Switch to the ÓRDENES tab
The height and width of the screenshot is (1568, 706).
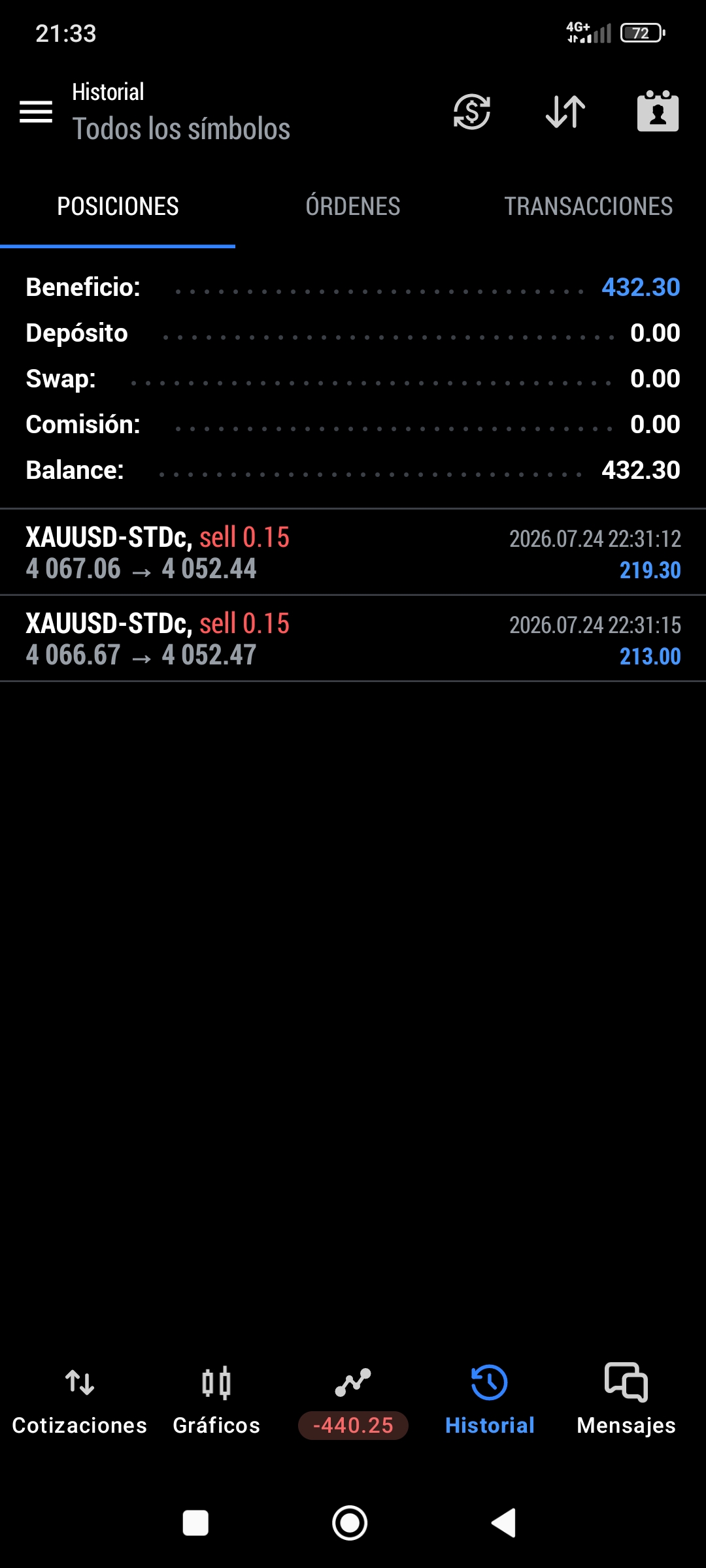coord(353,206)
